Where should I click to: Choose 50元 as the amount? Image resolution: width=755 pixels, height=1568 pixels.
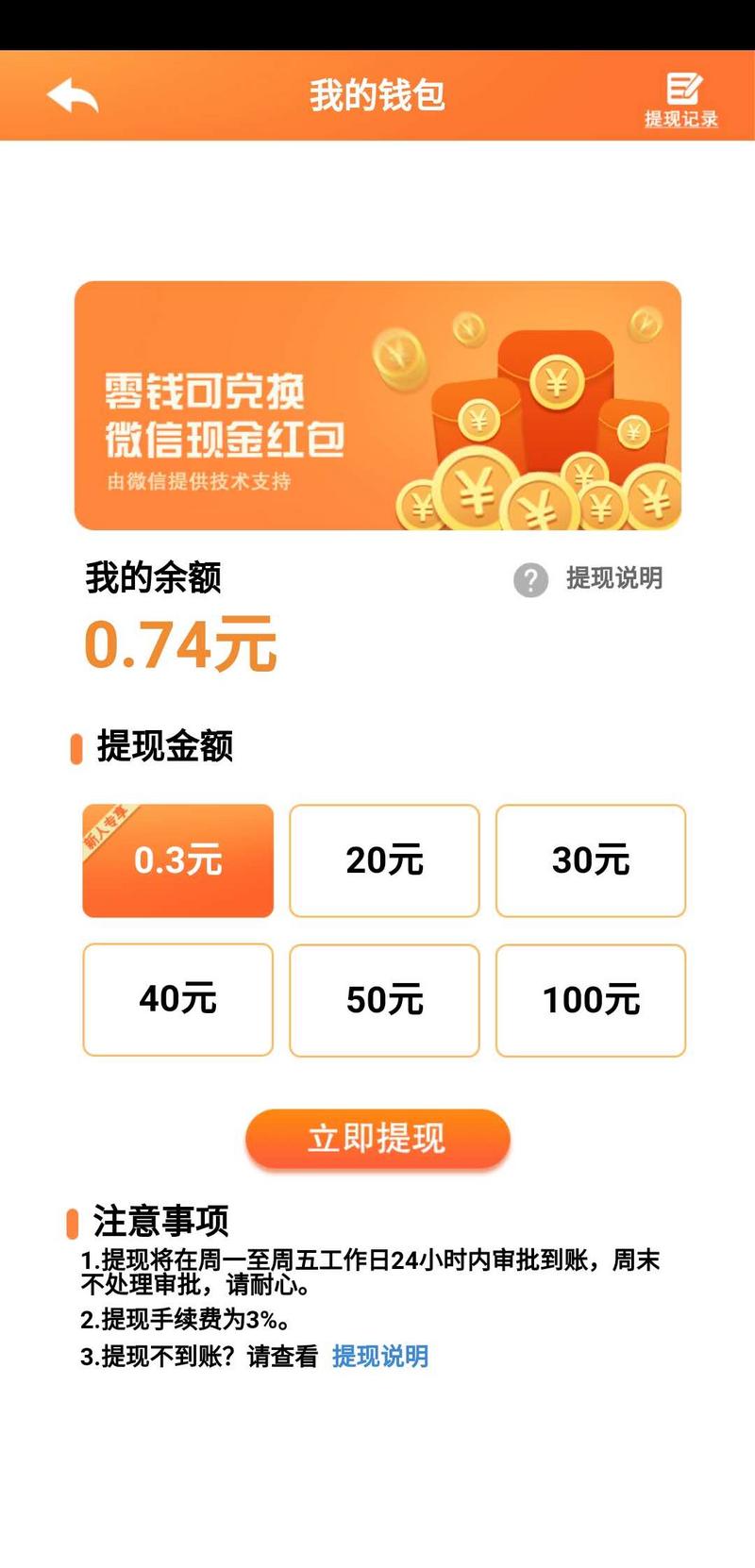point(384,999)
